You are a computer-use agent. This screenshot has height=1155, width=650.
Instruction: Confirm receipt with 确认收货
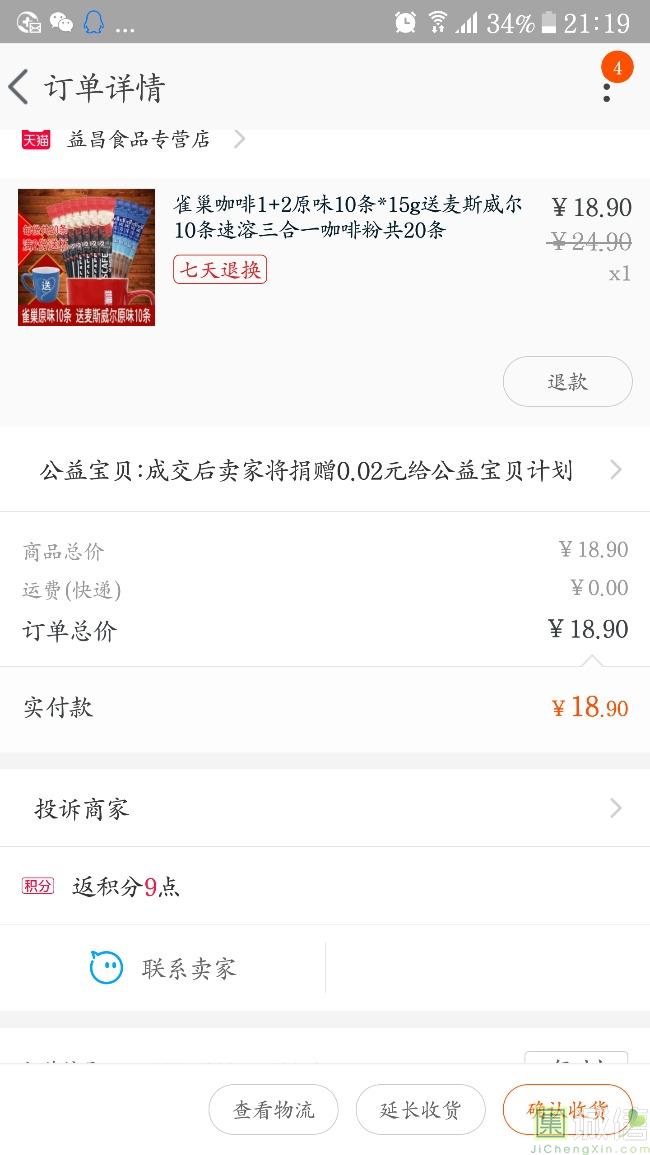[567, 1110]
